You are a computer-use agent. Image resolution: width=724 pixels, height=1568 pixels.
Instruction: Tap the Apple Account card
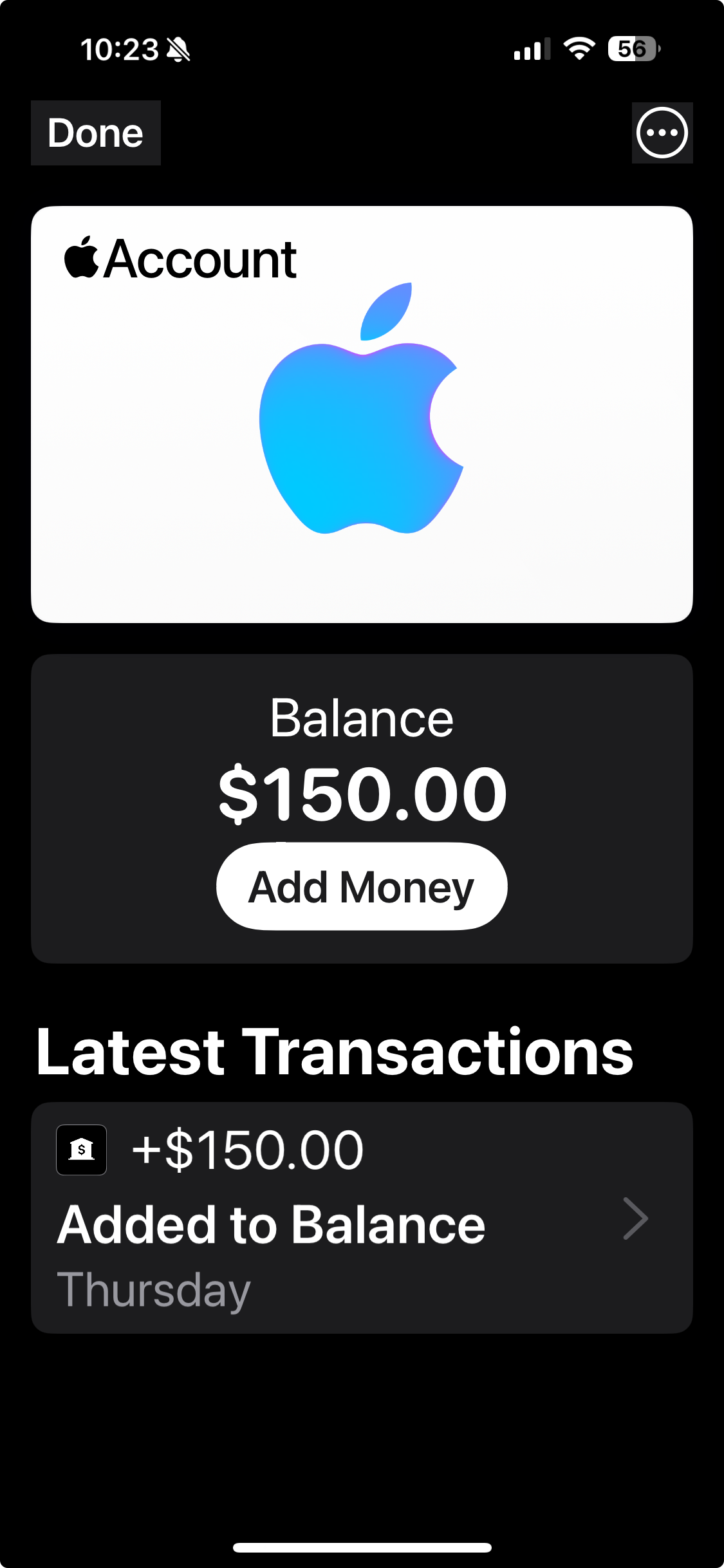(362, 414)
